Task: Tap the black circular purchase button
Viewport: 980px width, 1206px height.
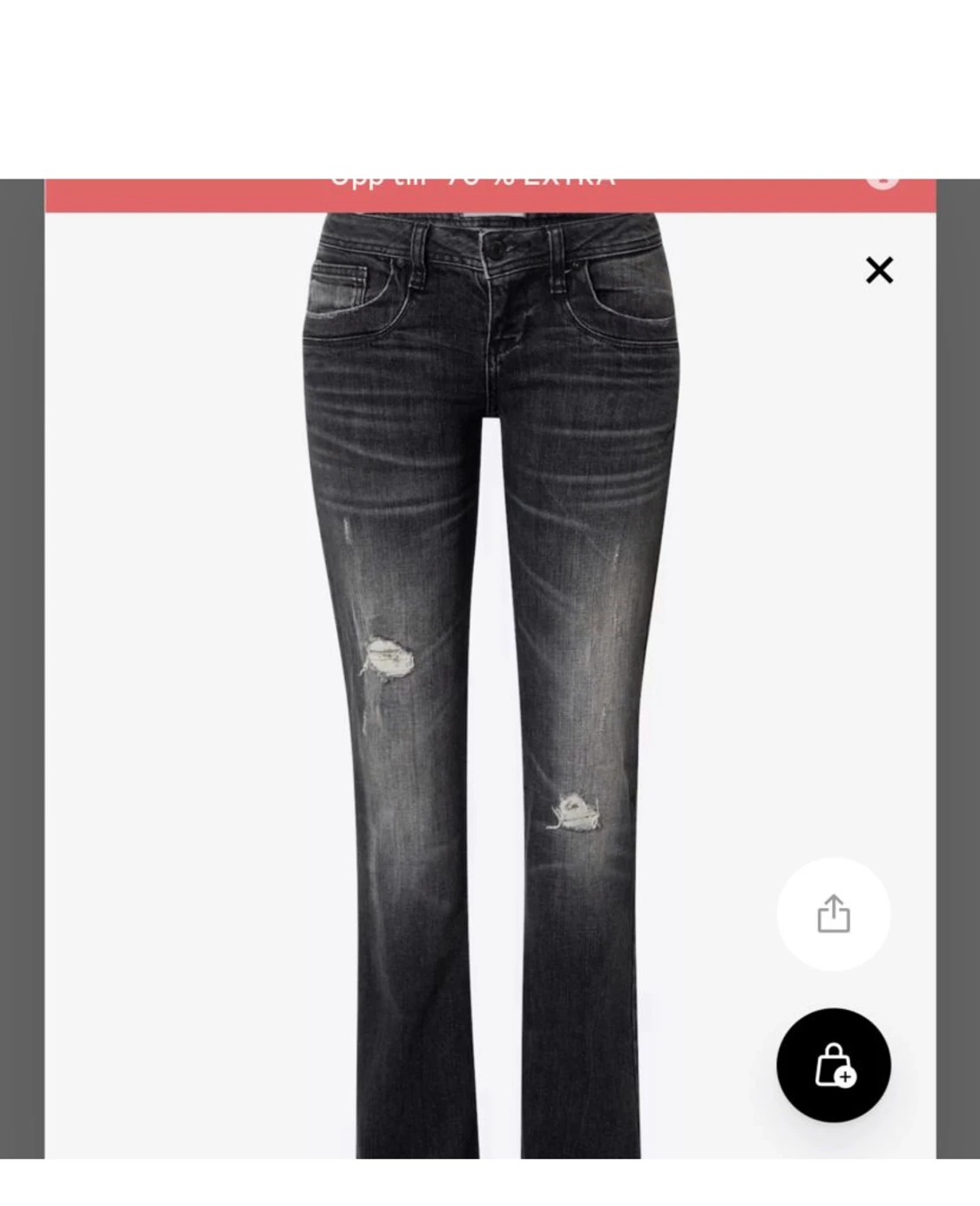Action: 834,1066
